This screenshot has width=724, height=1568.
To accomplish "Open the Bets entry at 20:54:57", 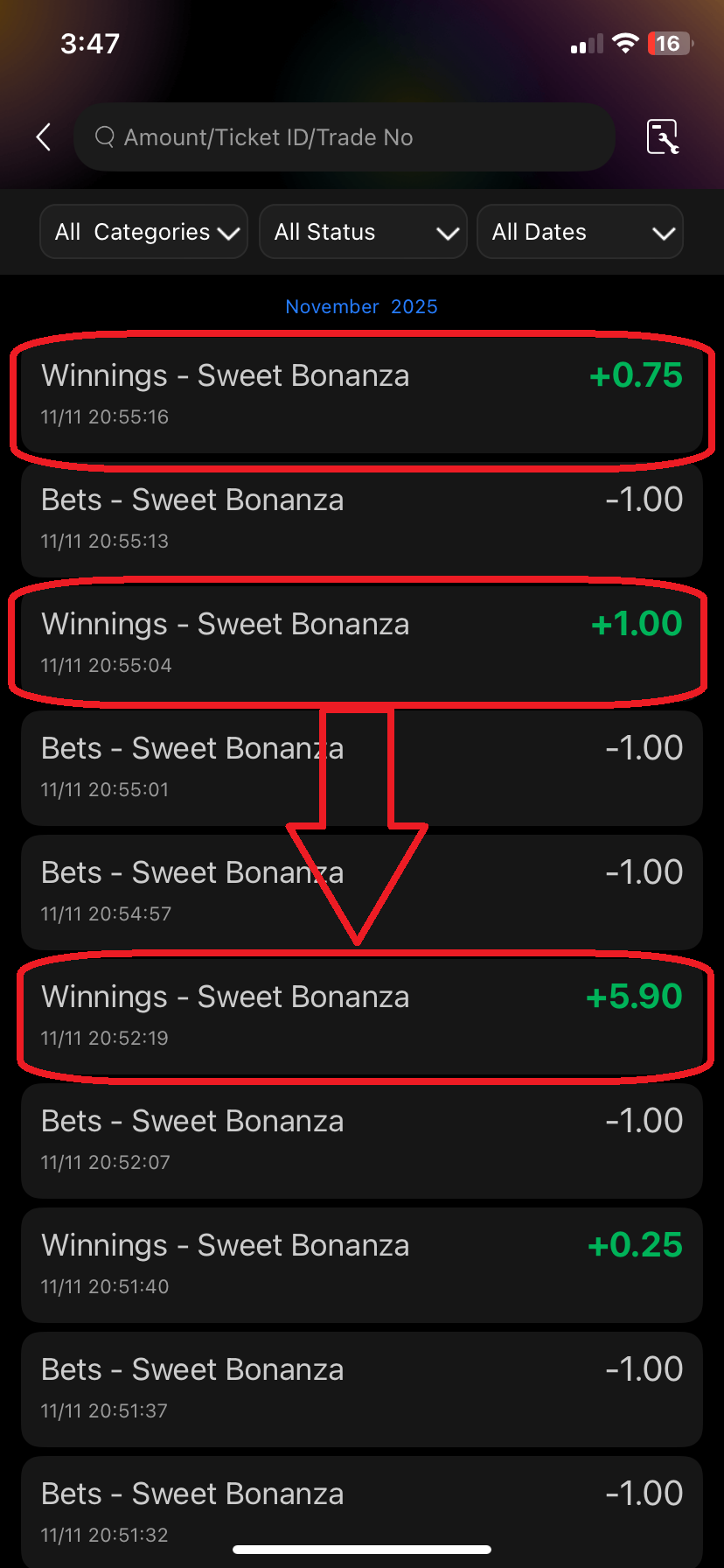I will coord(362,892).
